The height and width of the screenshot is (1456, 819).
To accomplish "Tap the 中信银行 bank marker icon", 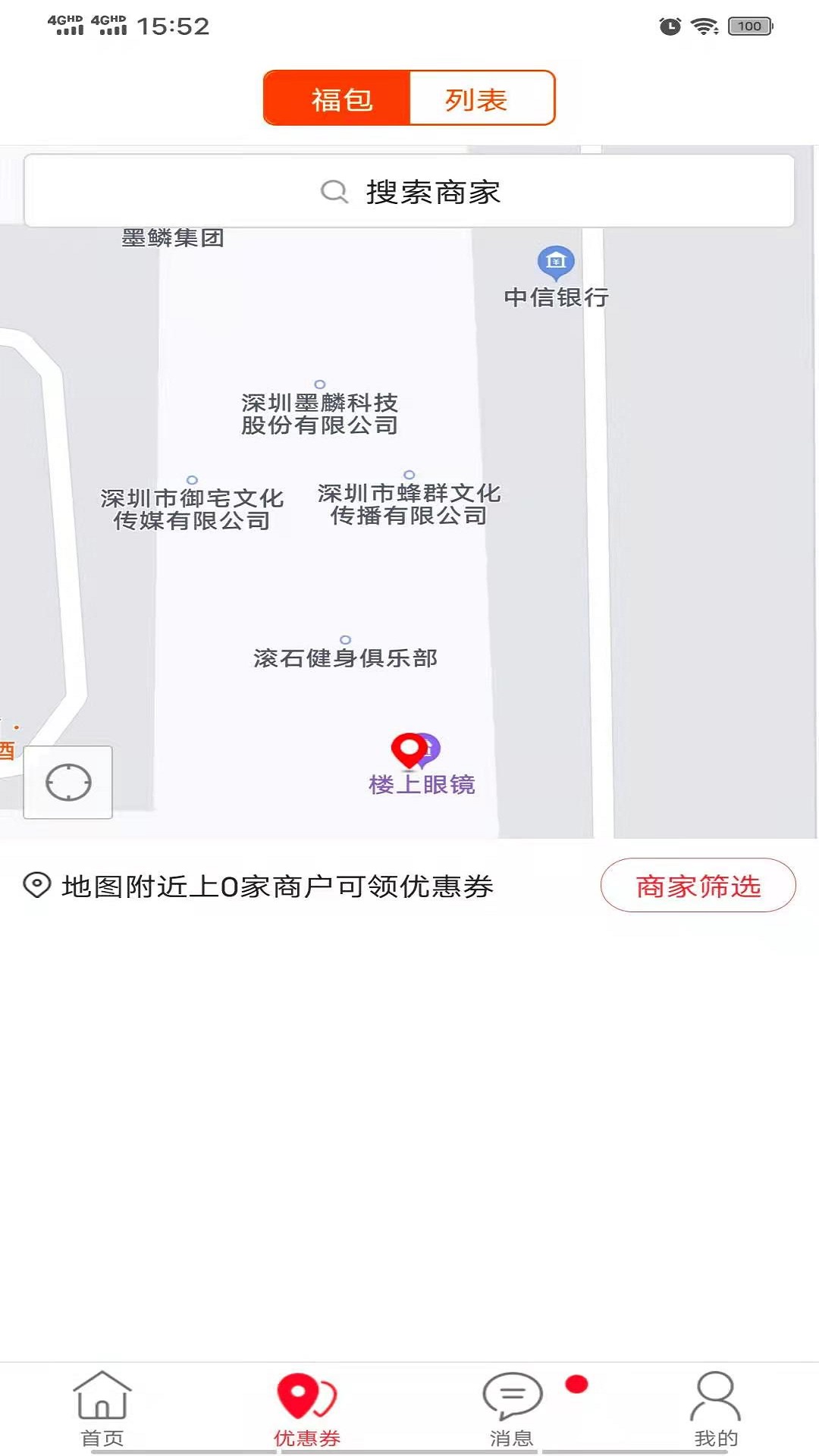I will pyautogui.click(x=556, y=261).
